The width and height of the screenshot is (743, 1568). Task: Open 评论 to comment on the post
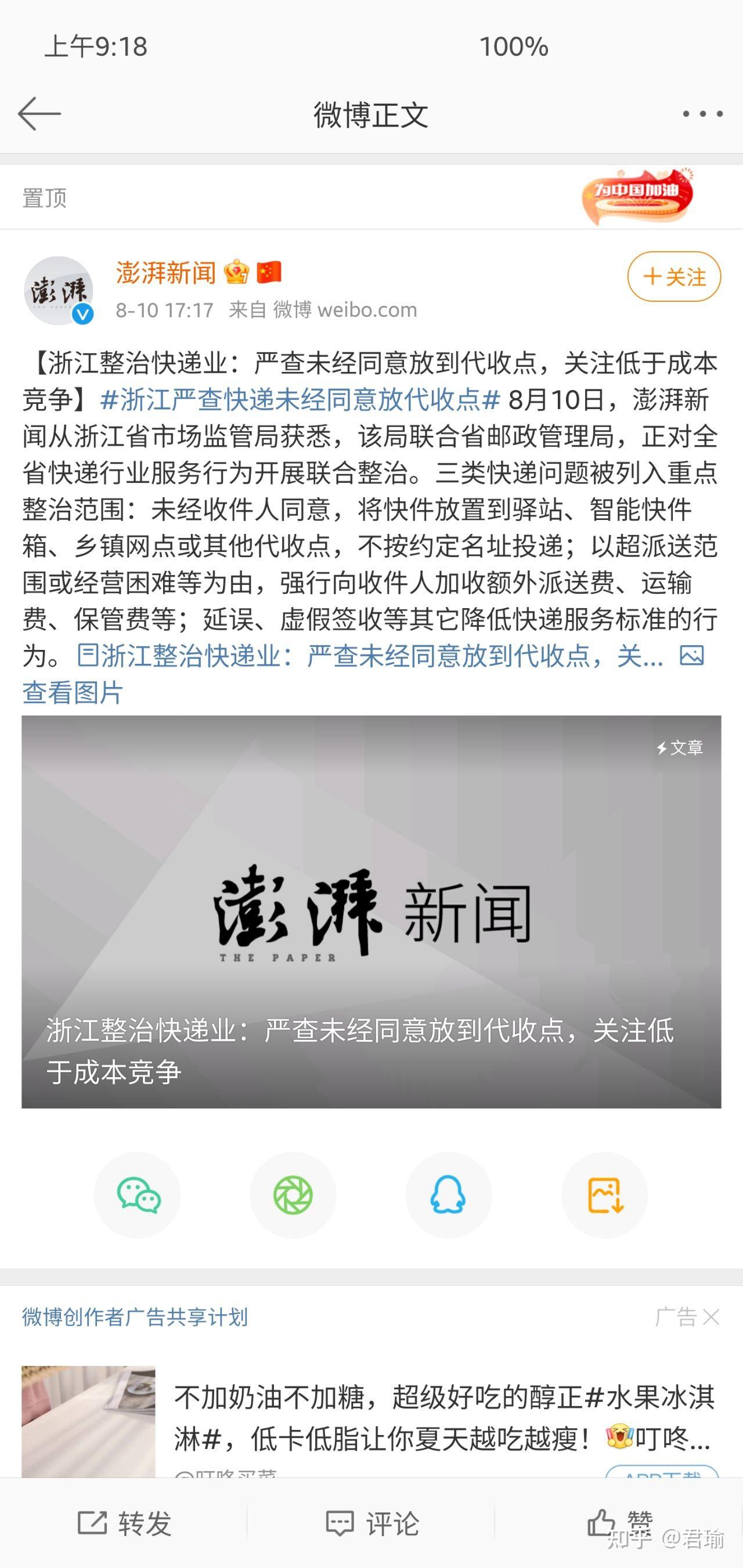click(371, 1523)
